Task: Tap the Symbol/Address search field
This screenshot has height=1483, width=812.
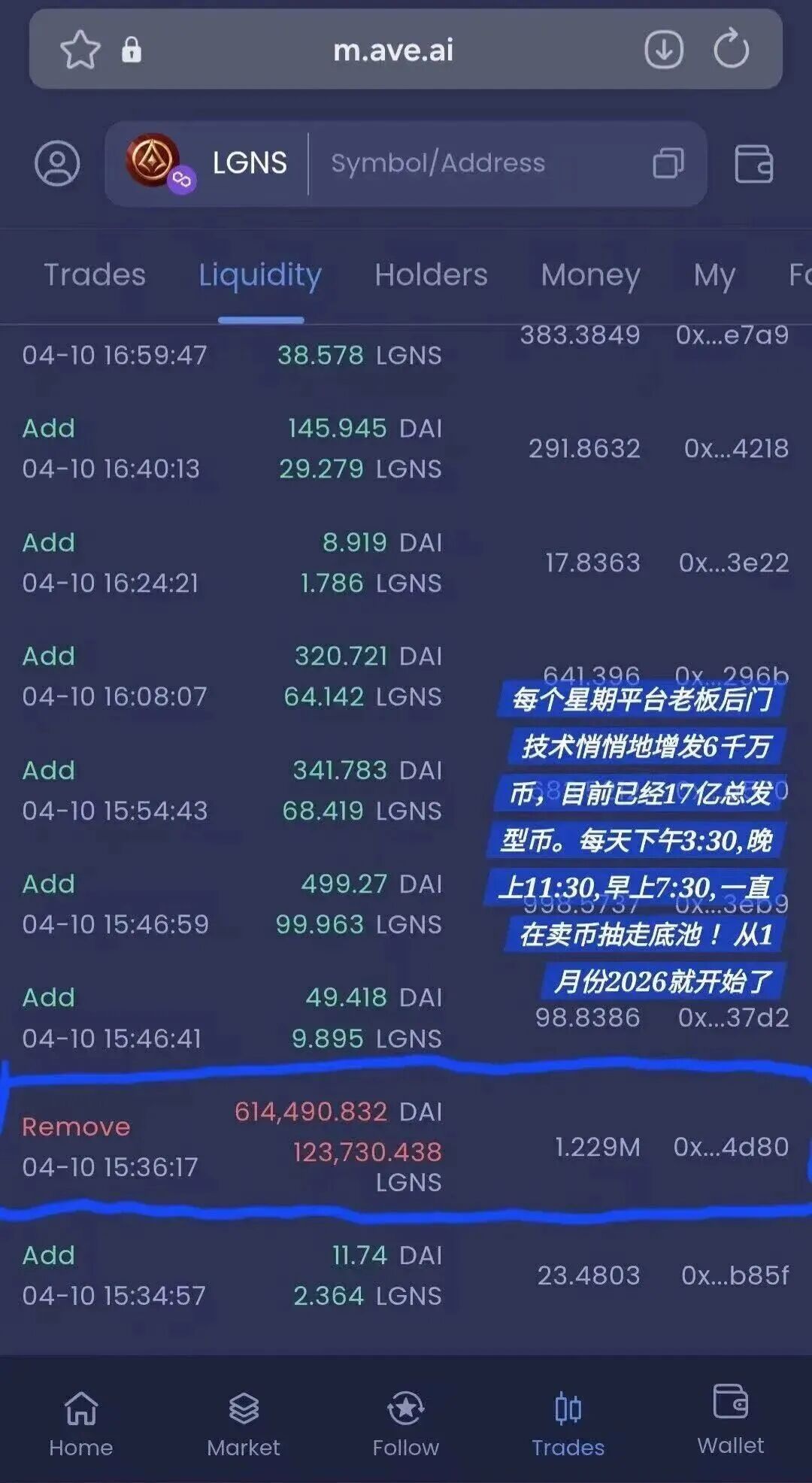Action: click(438, 164)
